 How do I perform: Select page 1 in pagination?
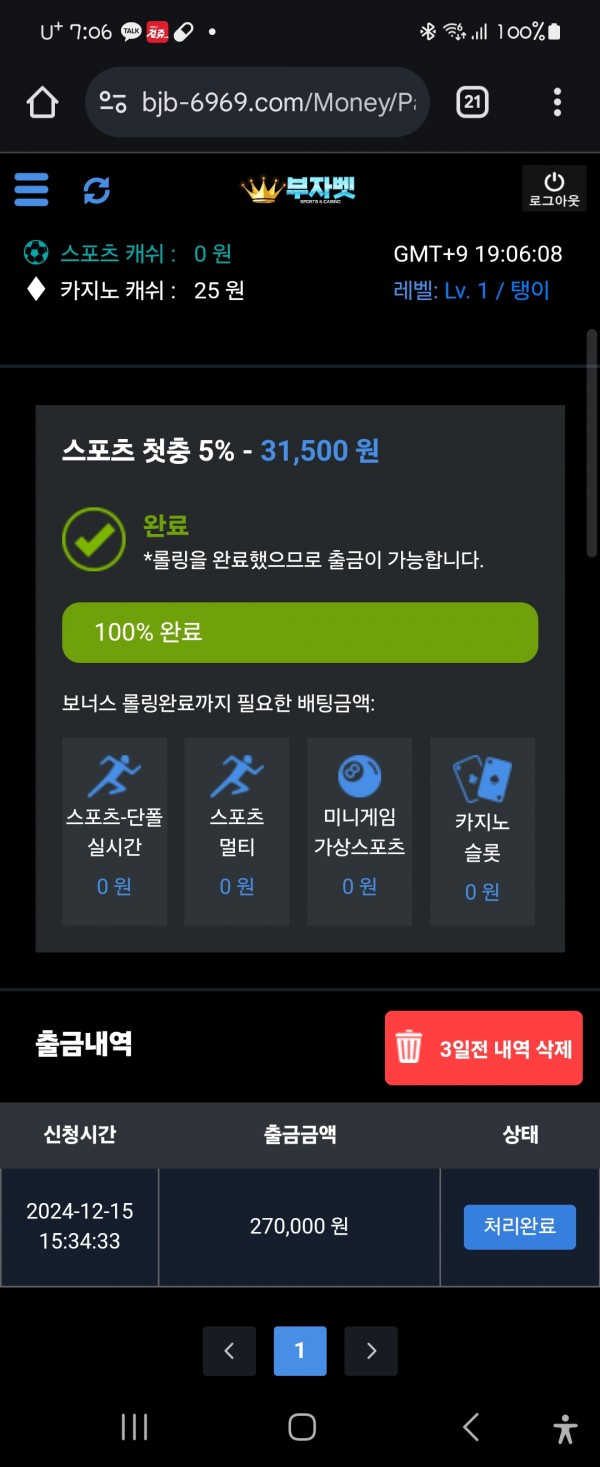coord(300,1351)
